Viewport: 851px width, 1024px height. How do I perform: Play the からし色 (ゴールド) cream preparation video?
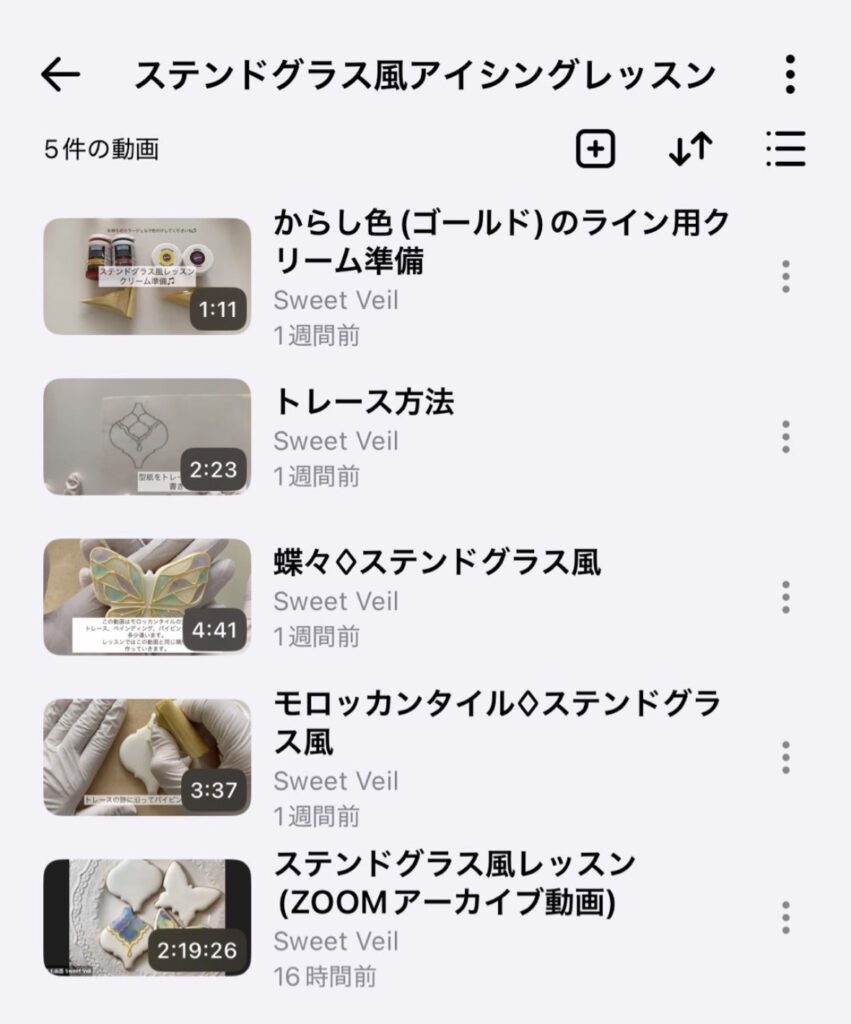147,276
